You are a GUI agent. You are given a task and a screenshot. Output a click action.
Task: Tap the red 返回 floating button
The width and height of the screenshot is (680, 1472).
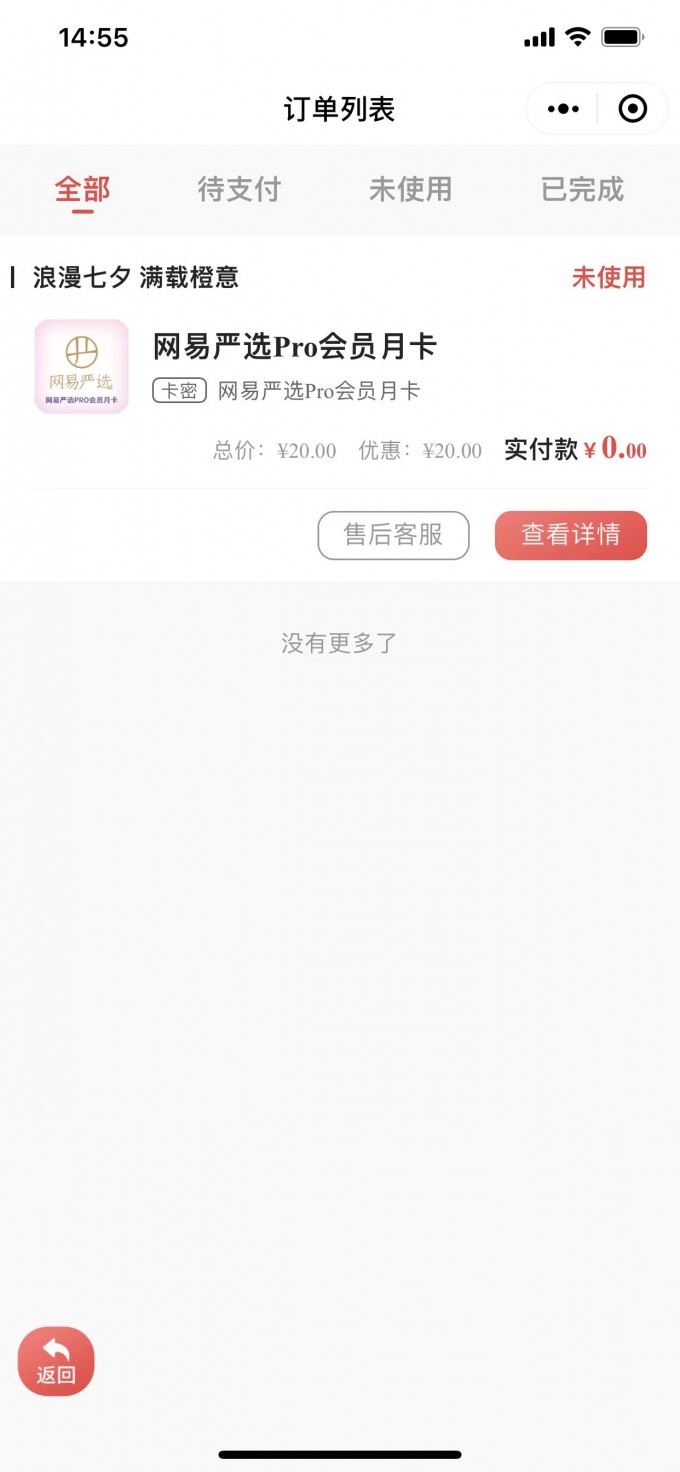[56, 1361]
